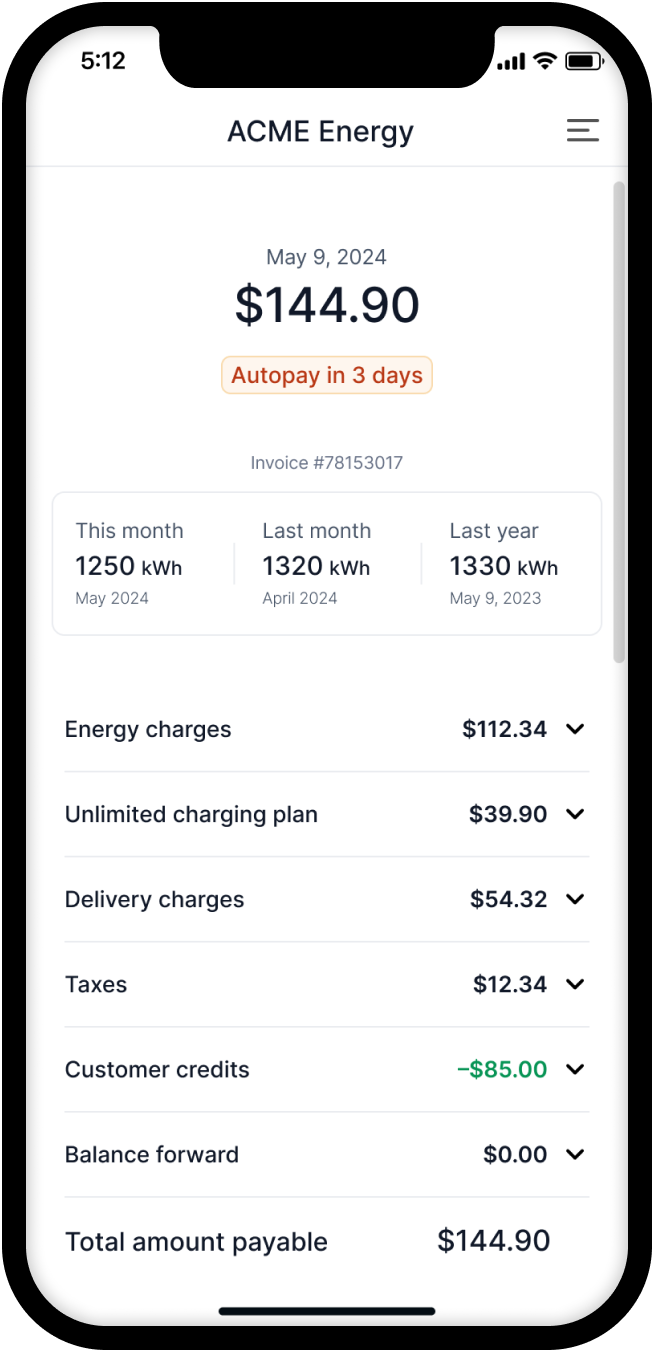The width and height of the screenshot is (654, 1352).
Task: Expand the Energy charges row
Action: click(x=575, y=730)
